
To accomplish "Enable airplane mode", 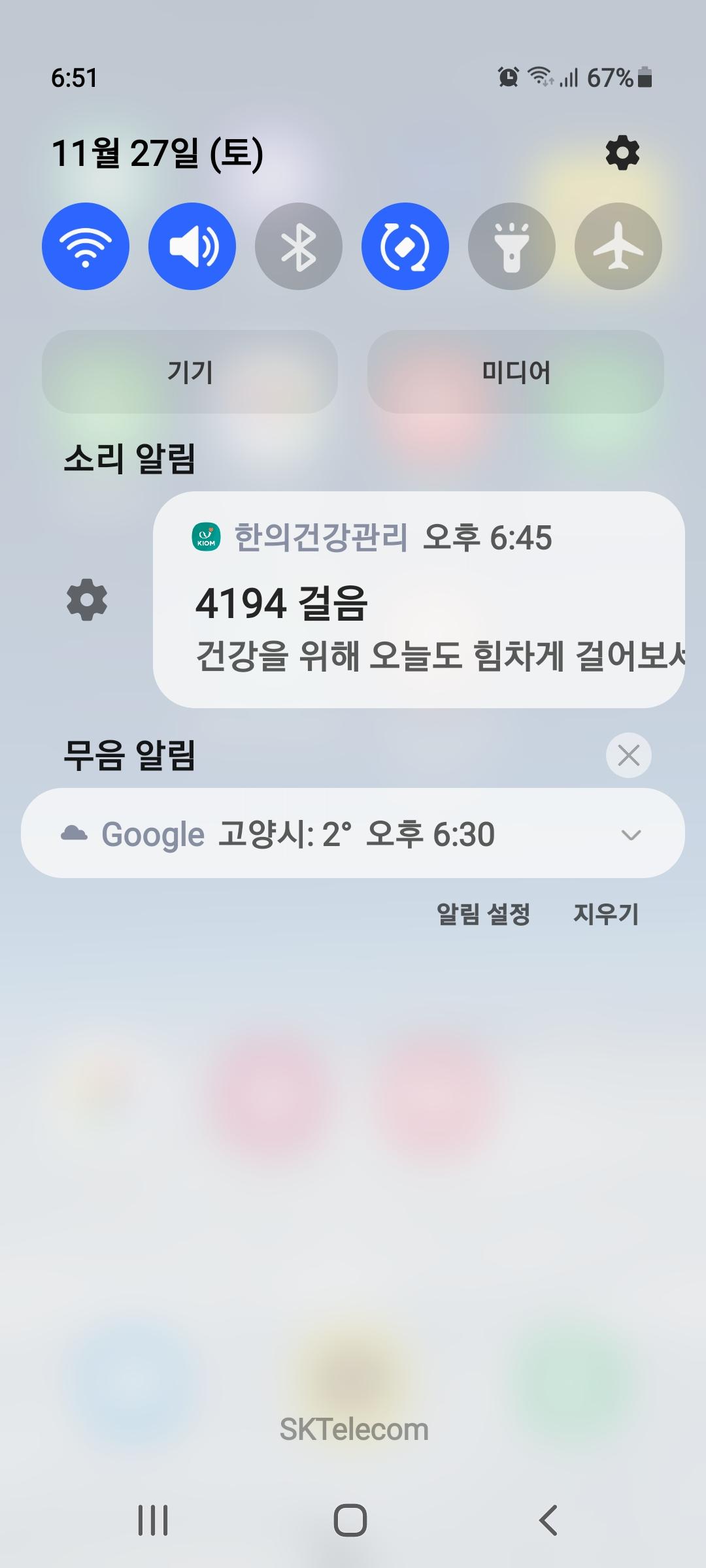I will point(618,246).
